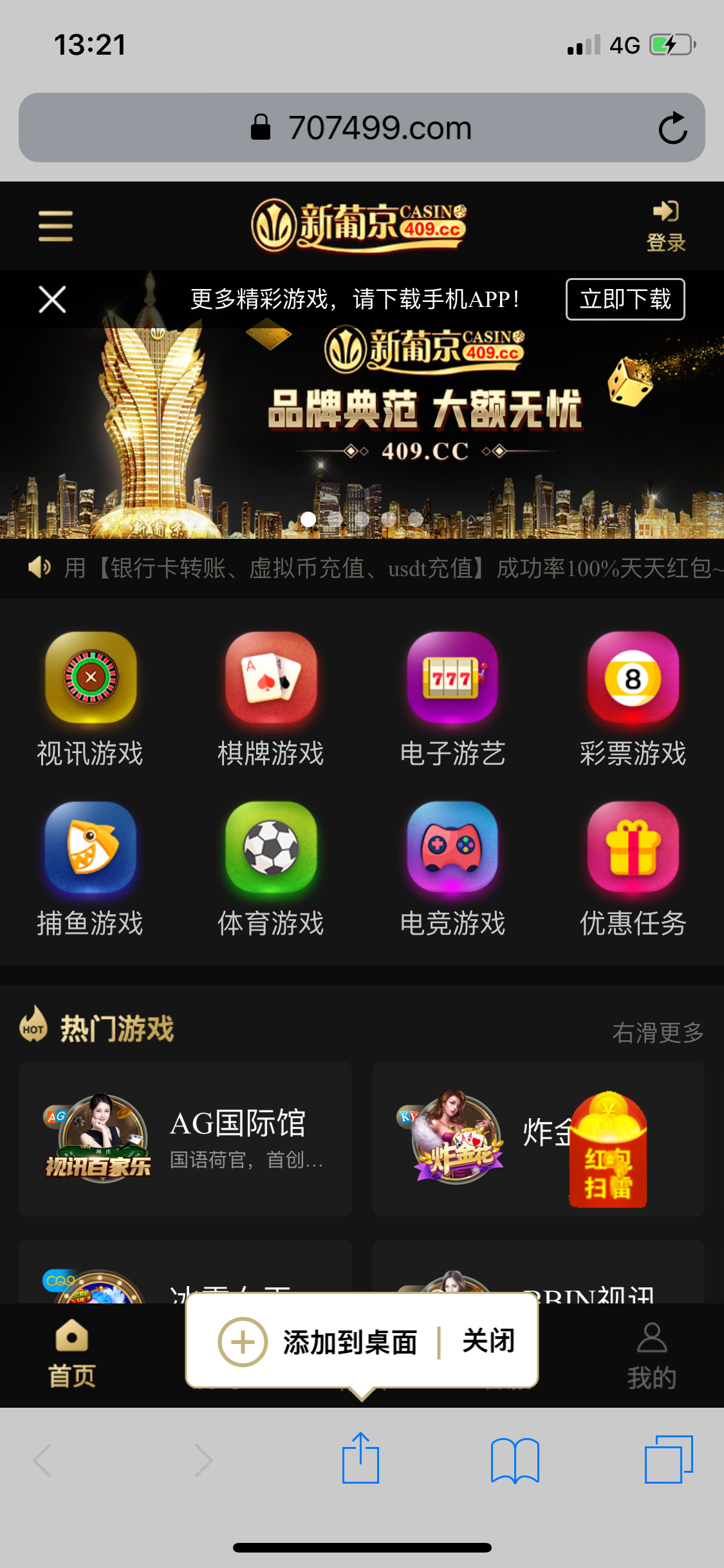The height and width of the screenshot is (1568, 724).
Task: Open the 视讯游戏 live casino icon
Action: tap(90, 680)
